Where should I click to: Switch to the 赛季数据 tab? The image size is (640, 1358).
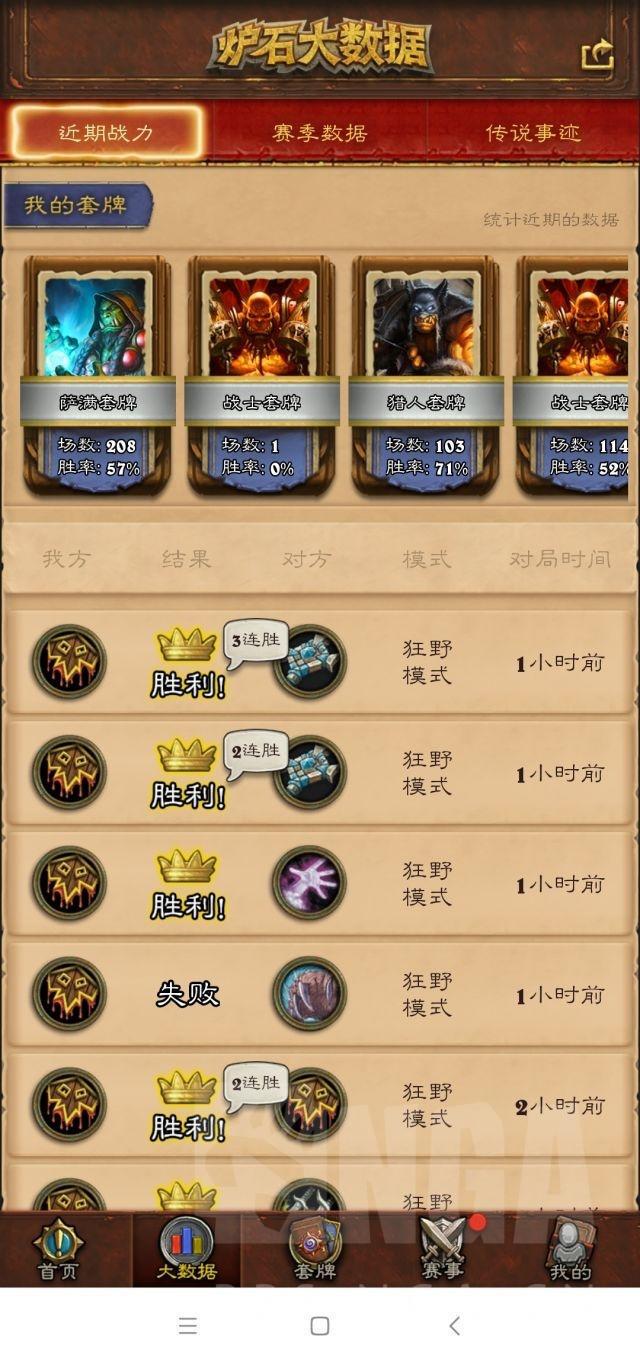coord(320,132)
